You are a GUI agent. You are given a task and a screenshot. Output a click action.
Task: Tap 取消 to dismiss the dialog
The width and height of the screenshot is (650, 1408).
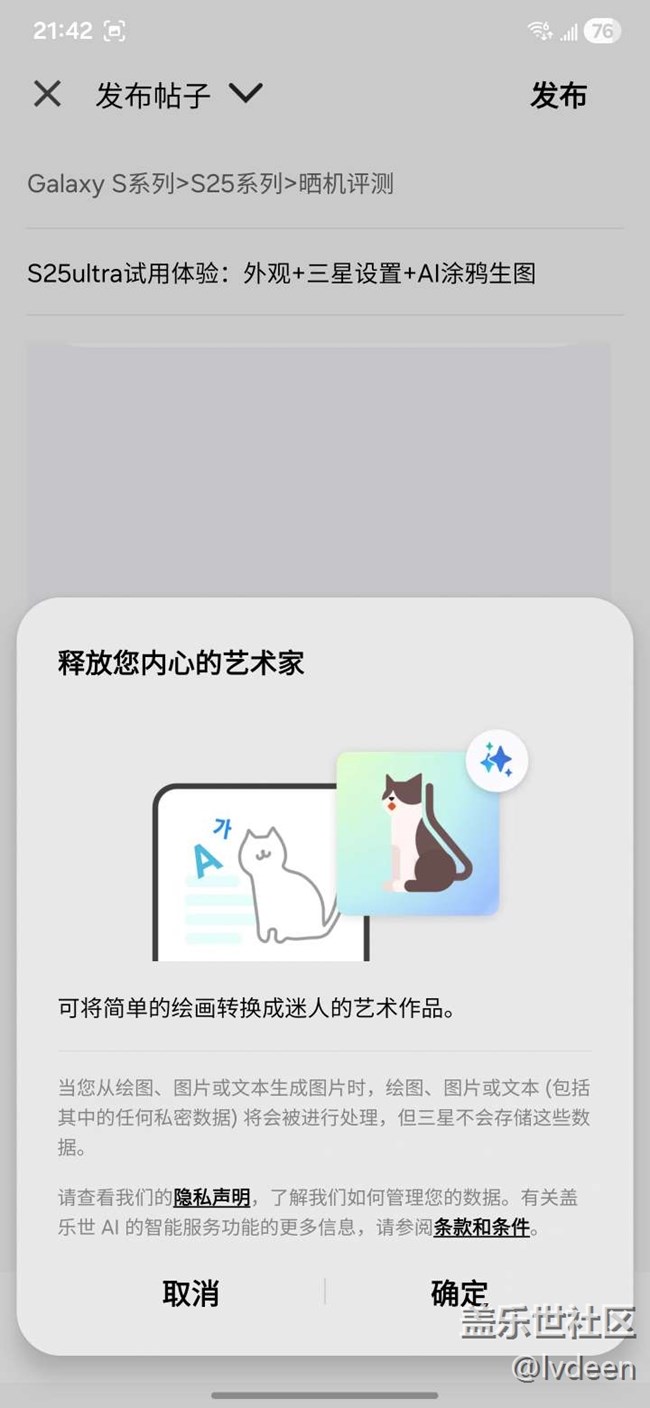point(190,1292)
